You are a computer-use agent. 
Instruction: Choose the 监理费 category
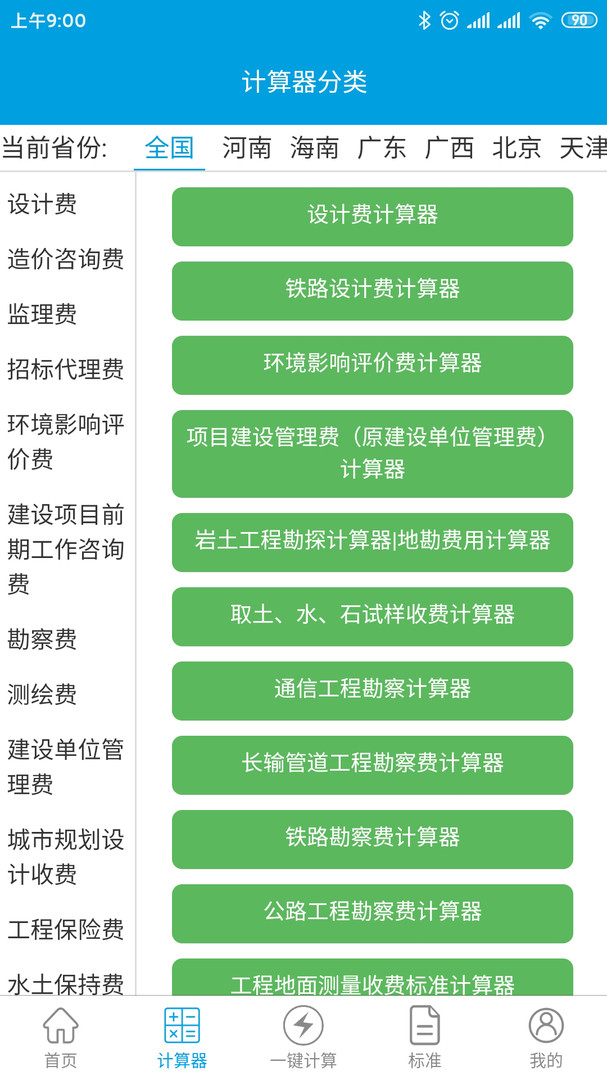42,314
